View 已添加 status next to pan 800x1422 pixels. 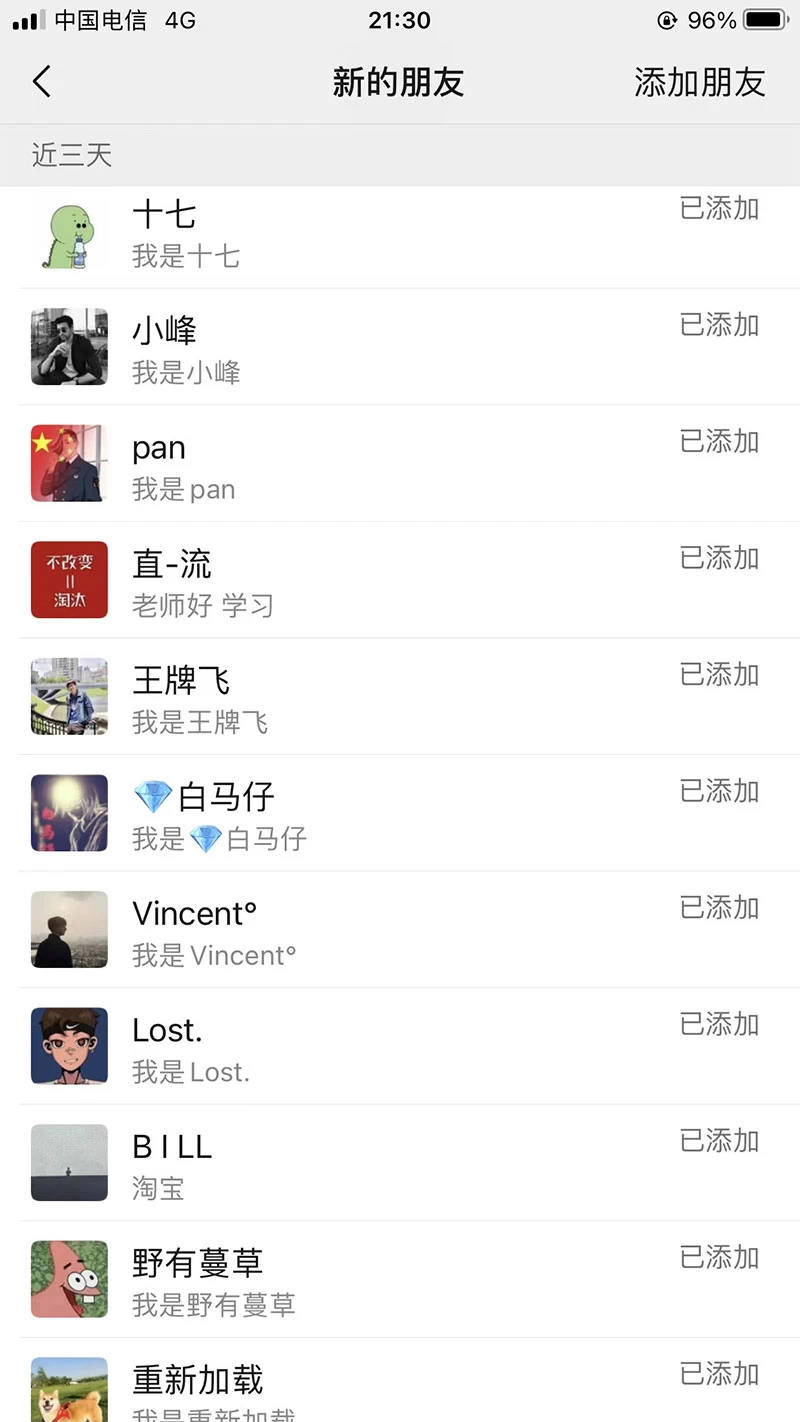719,443
